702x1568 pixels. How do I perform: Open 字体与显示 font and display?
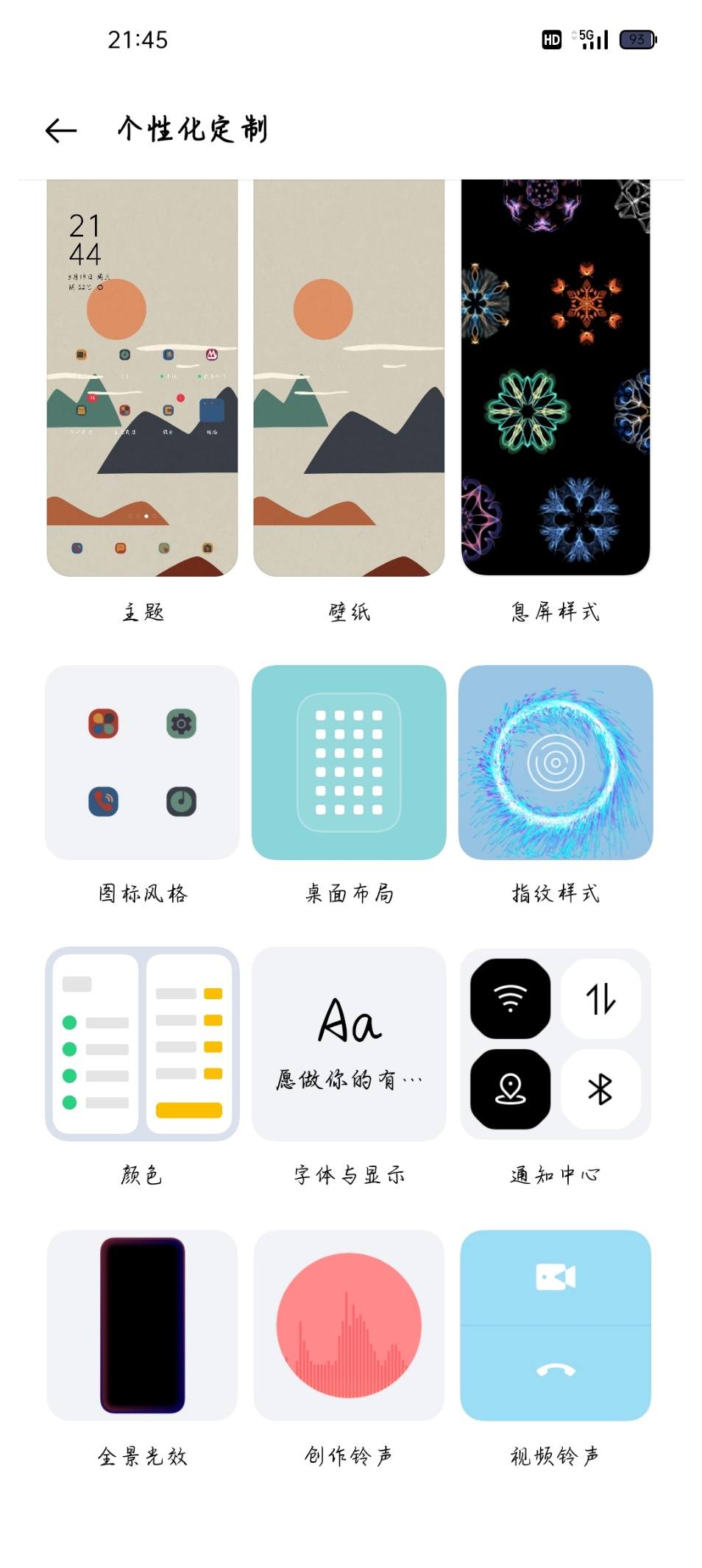click(x=349, y=1043)
